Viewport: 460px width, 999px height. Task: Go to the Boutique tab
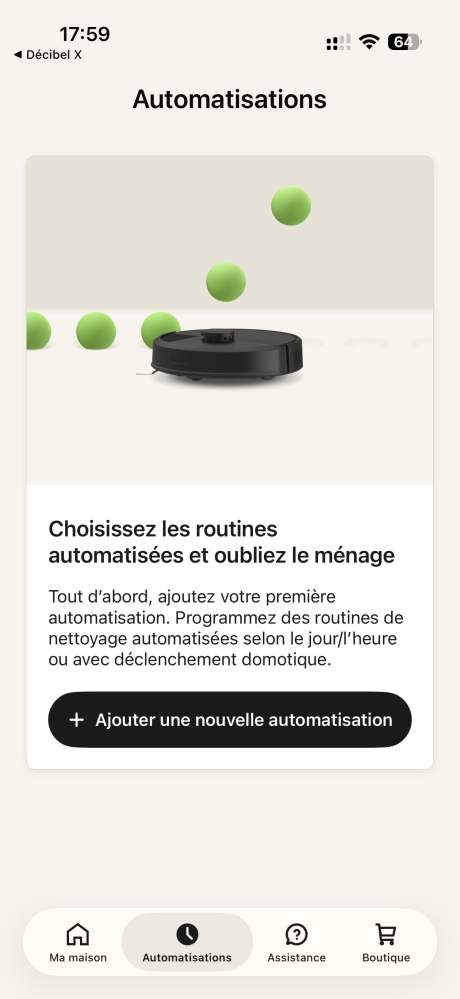tap(386, 942)
